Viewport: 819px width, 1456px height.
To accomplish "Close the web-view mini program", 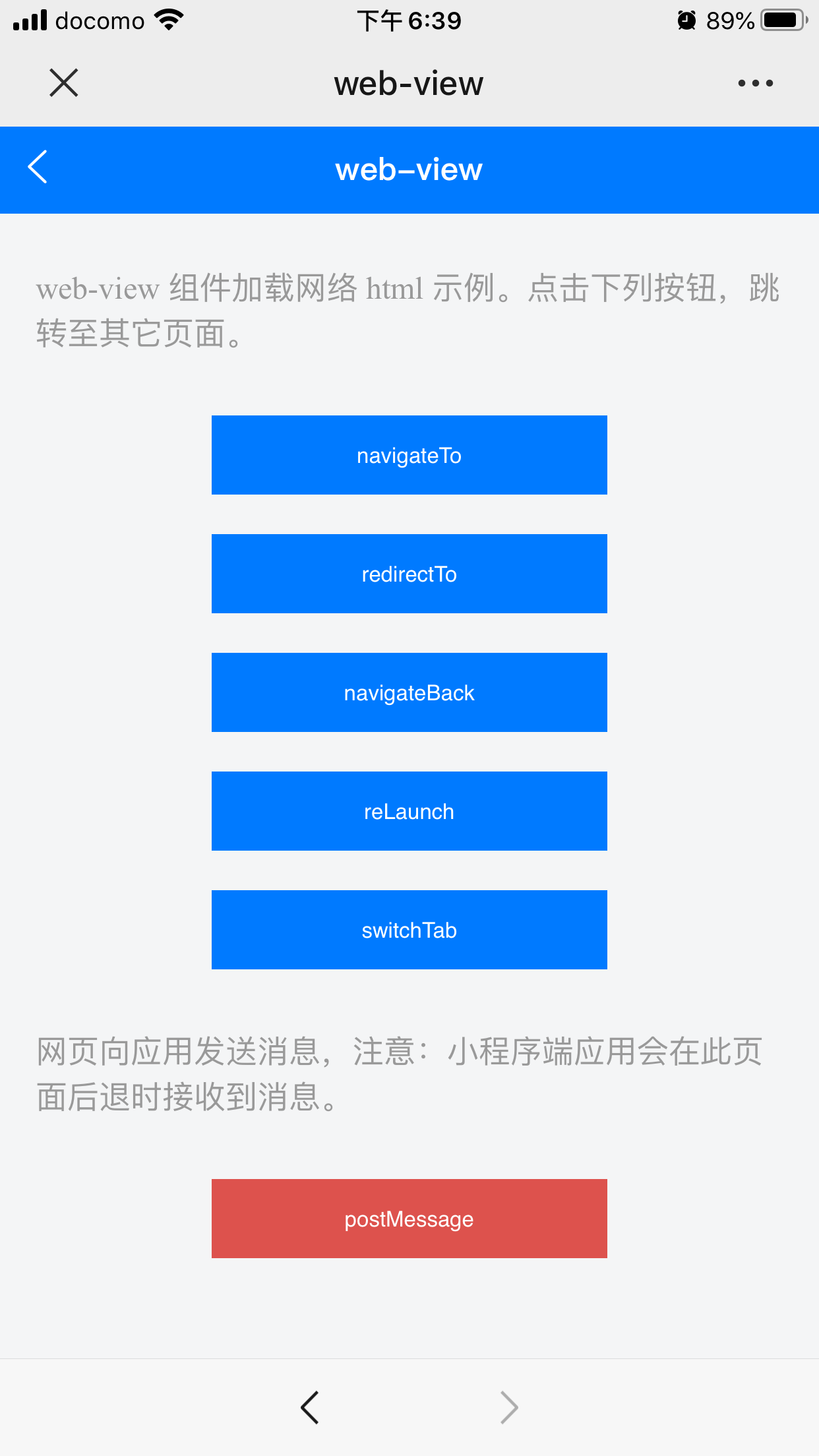I will click(x=64, y=83).
